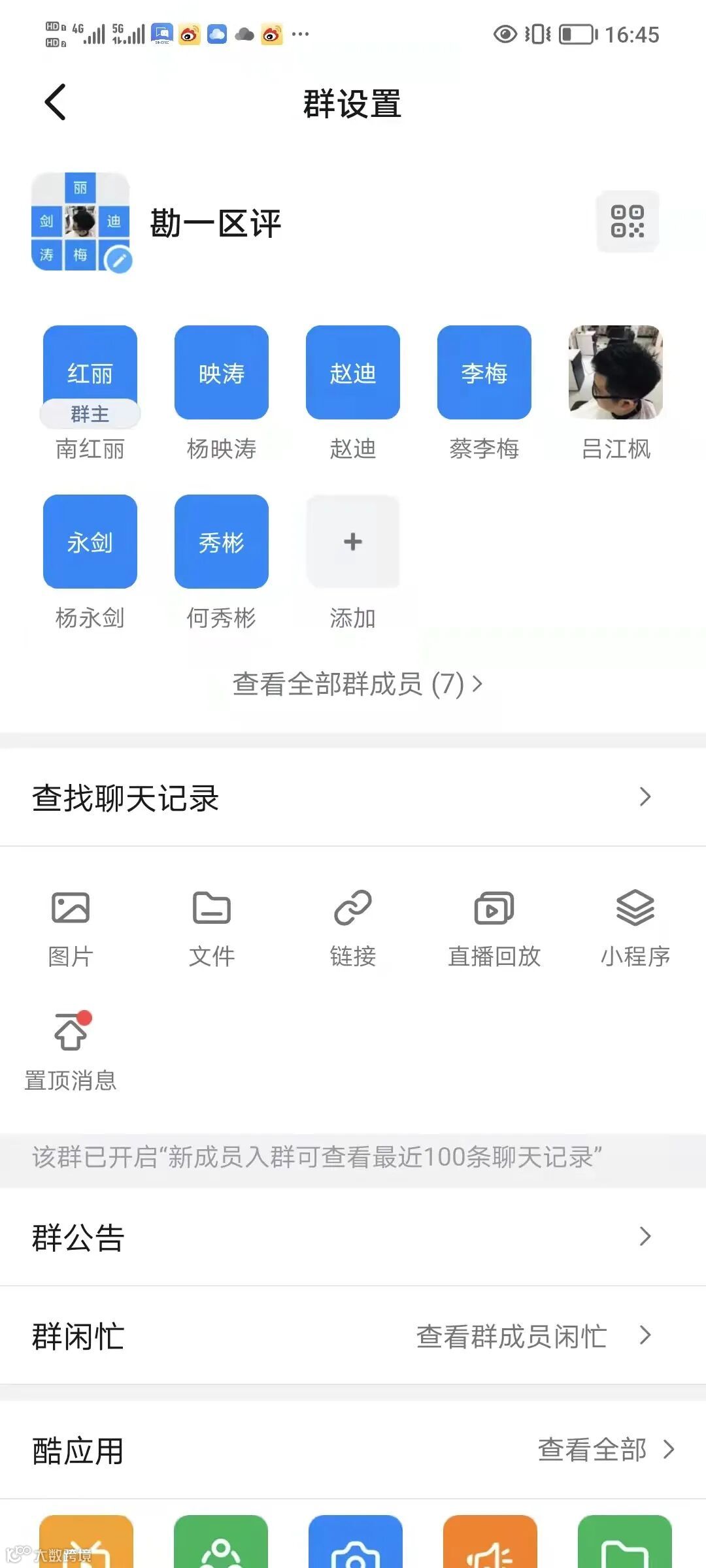Open the group QR code
The width and height of the screenshot is (706, 1568).
[x=627, y=221]
